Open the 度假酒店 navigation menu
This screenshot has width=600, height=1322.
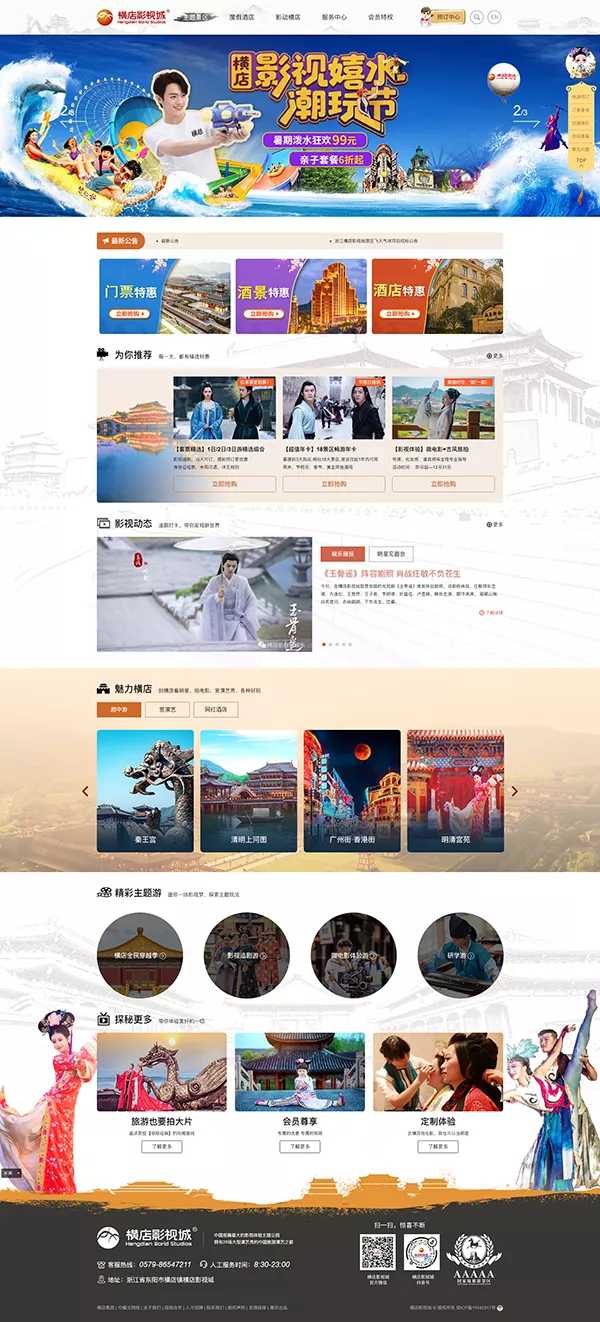(241, 17)
